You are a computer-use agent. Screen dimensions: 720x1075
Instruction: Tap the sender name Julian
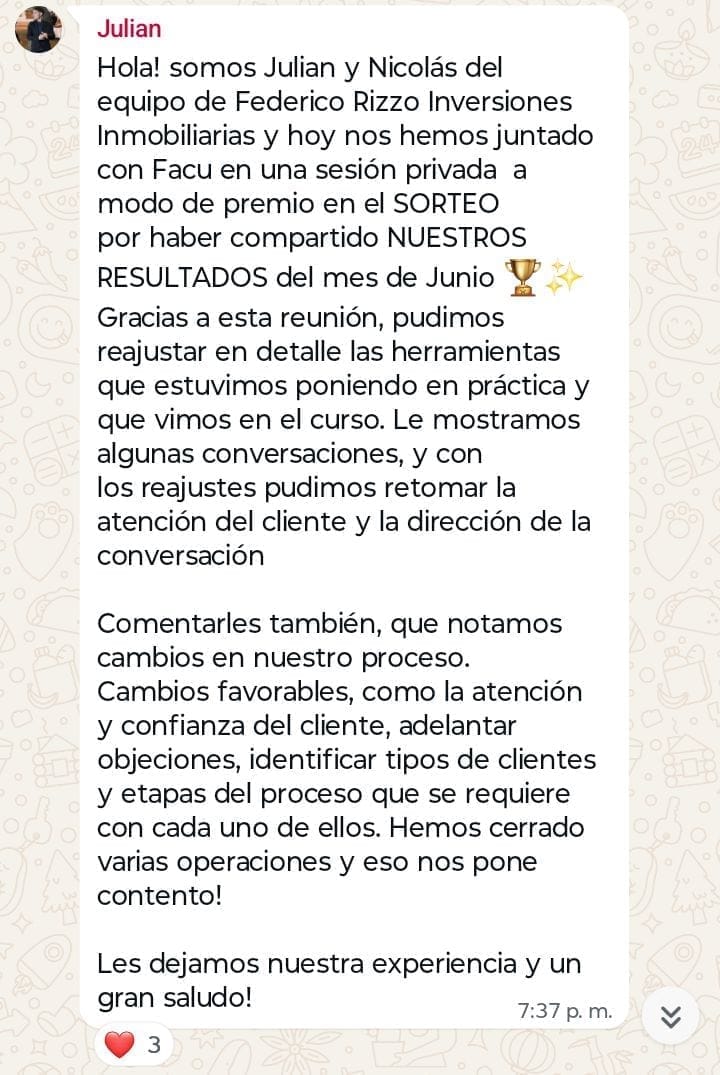129,29
